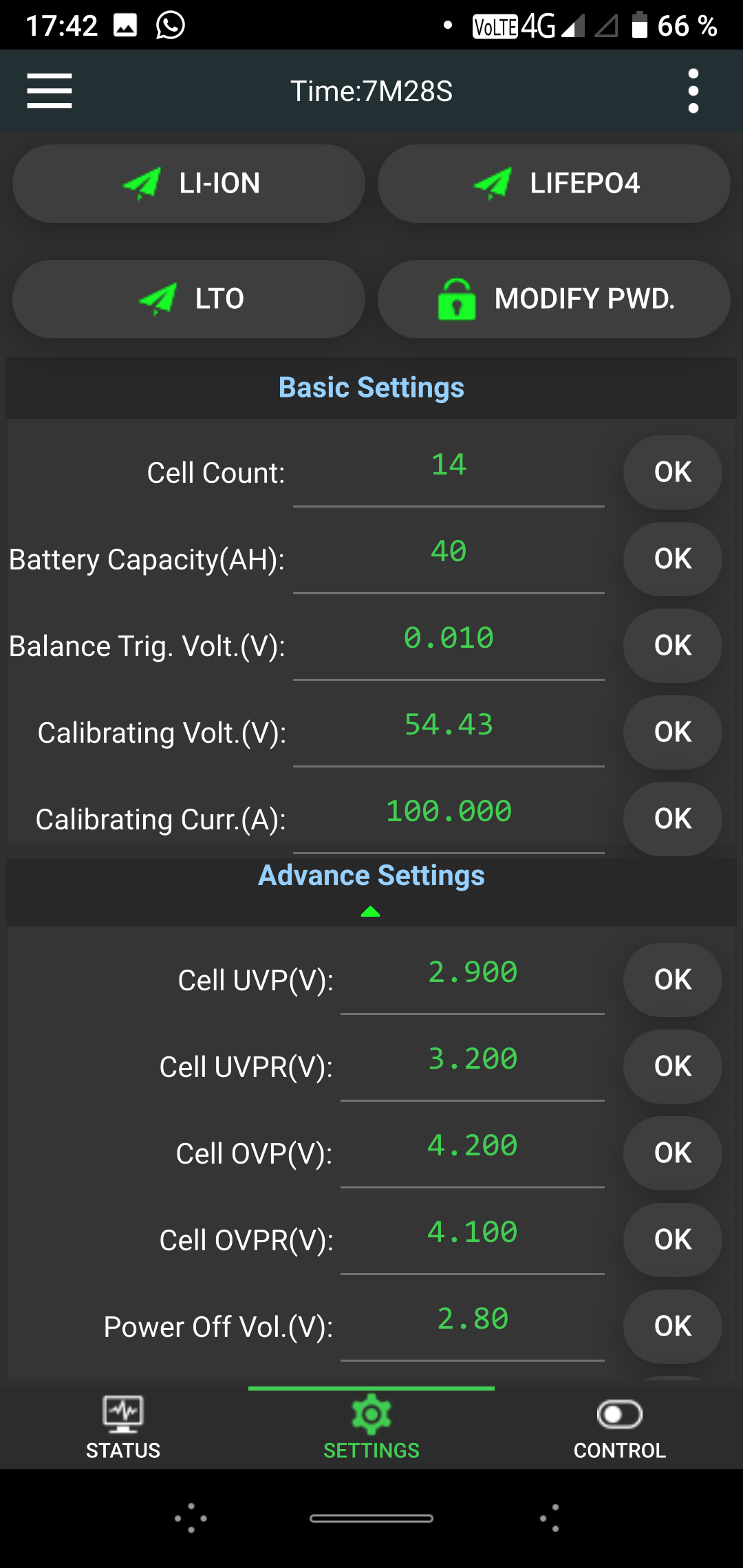Tap the WhatsApp icon in the status bar
Viewport: 743px width, 1568px height.
point(170,25)
